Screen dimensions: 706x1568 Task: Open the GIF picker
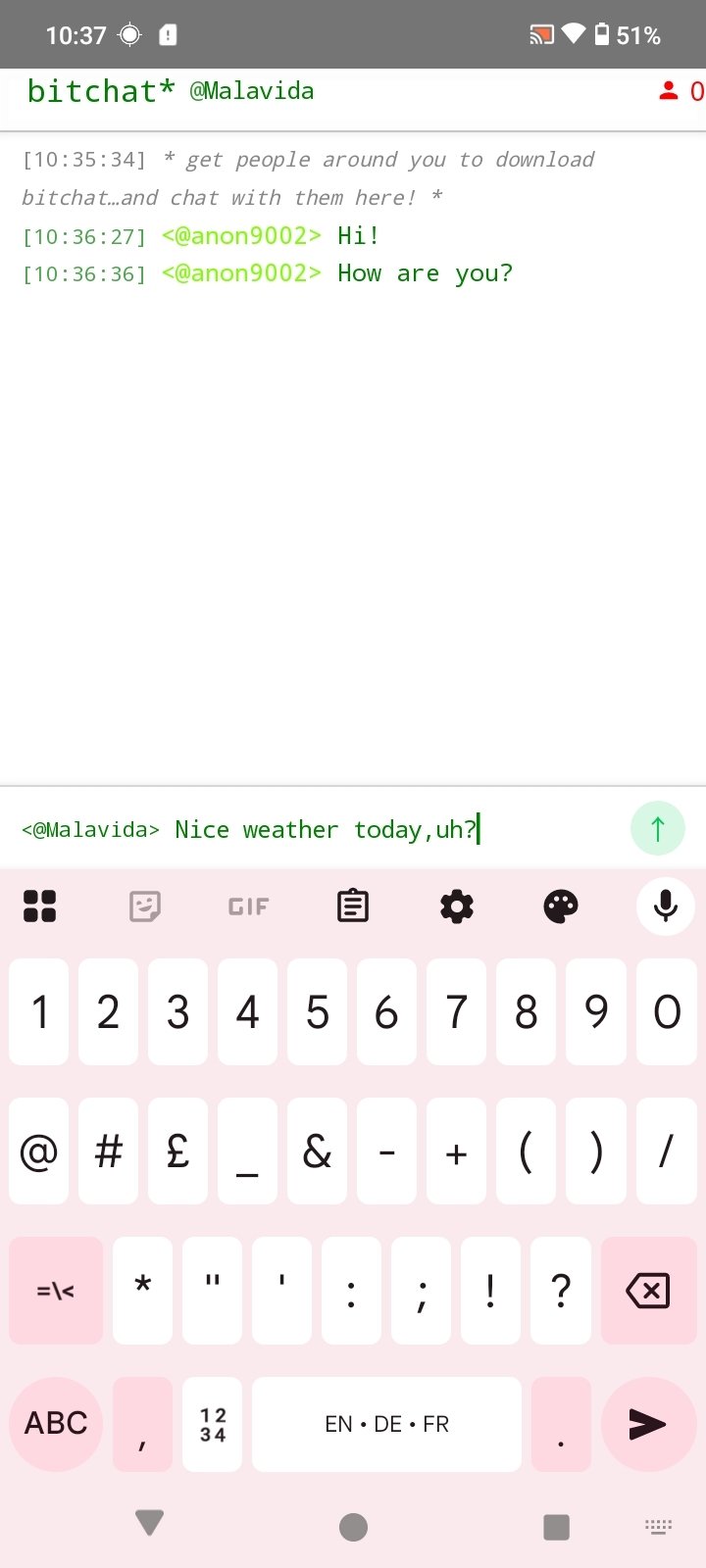point(248,906)
